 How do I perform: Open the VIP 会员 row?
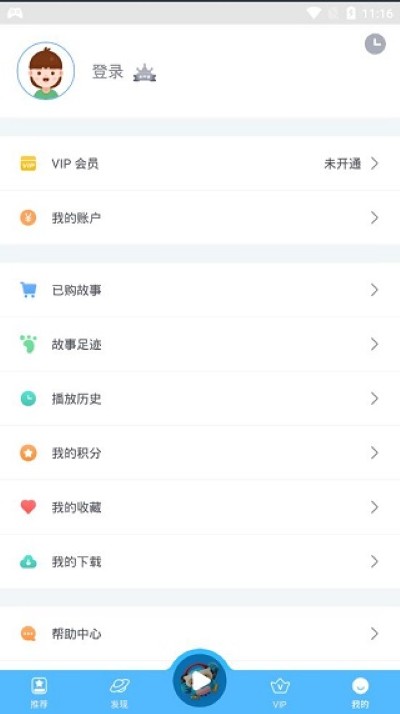[200, 163]
